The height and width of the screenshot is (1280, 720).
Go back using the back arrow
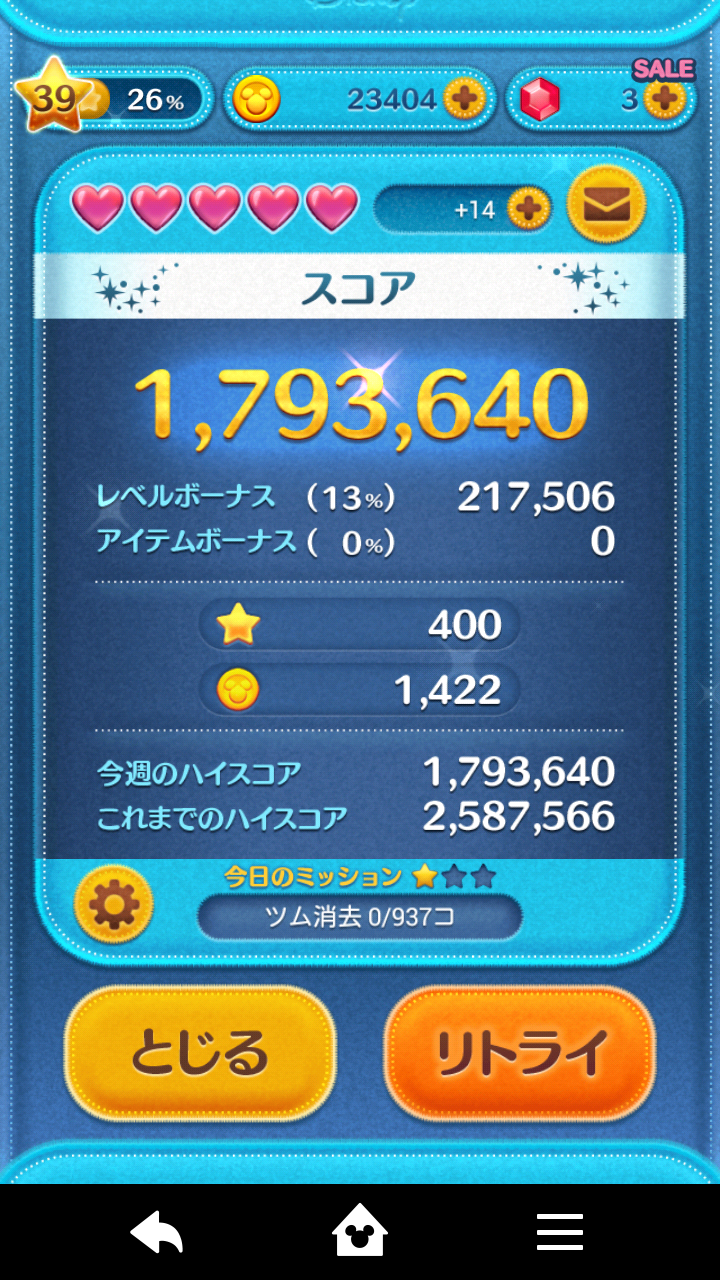(x=158, y=1233)
